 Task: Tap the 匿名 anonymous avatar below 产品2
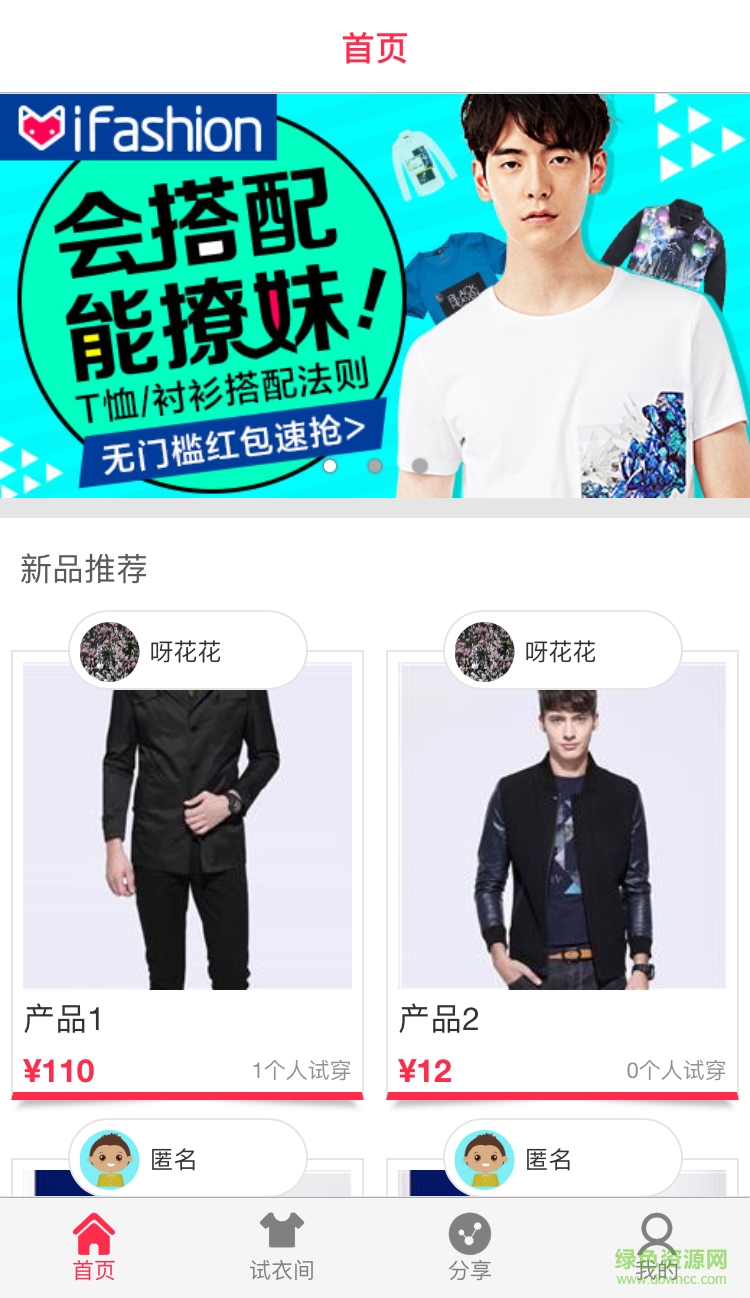click(x=484, y=1159)
